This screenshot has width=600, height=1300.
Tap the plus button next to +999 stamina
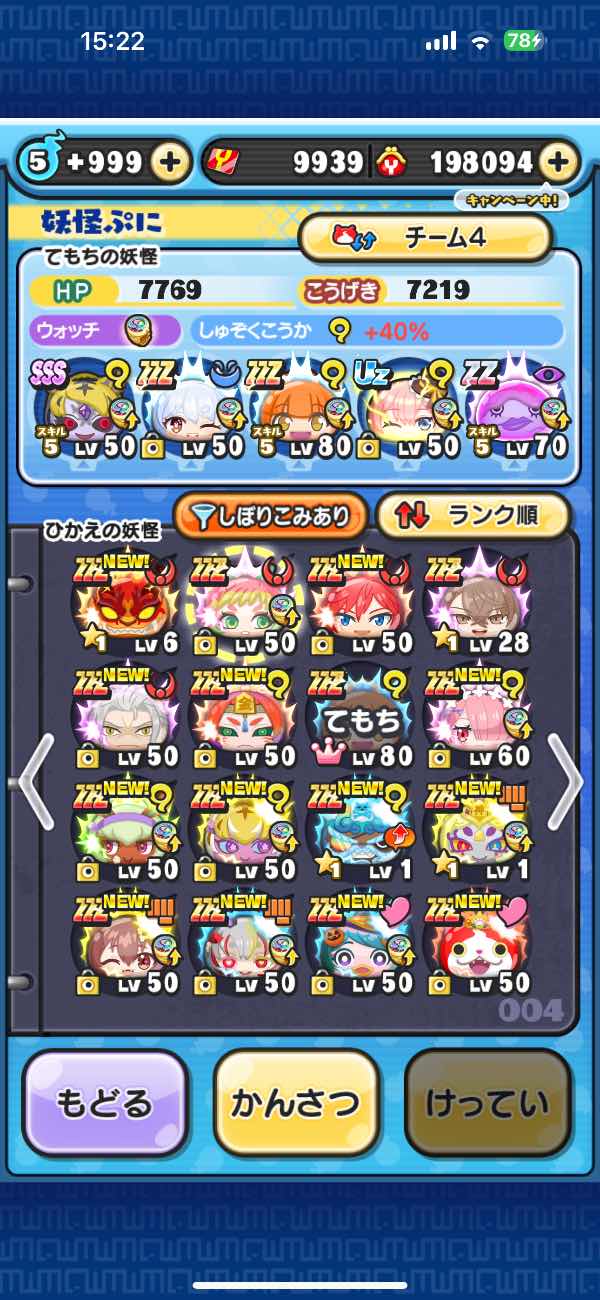[x=171, y=162]
